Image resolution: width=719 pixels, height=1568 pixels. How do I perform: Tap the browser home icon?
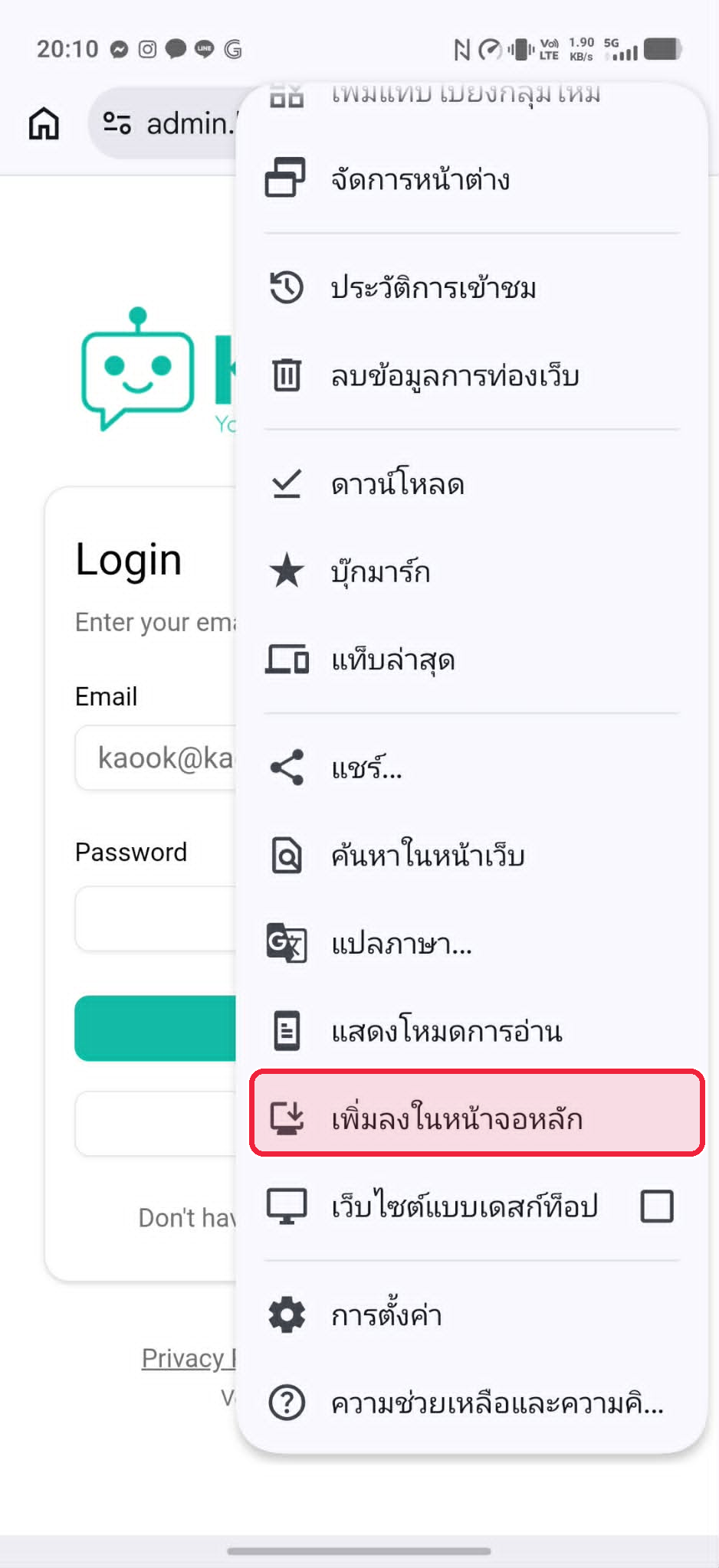(44, 123)
